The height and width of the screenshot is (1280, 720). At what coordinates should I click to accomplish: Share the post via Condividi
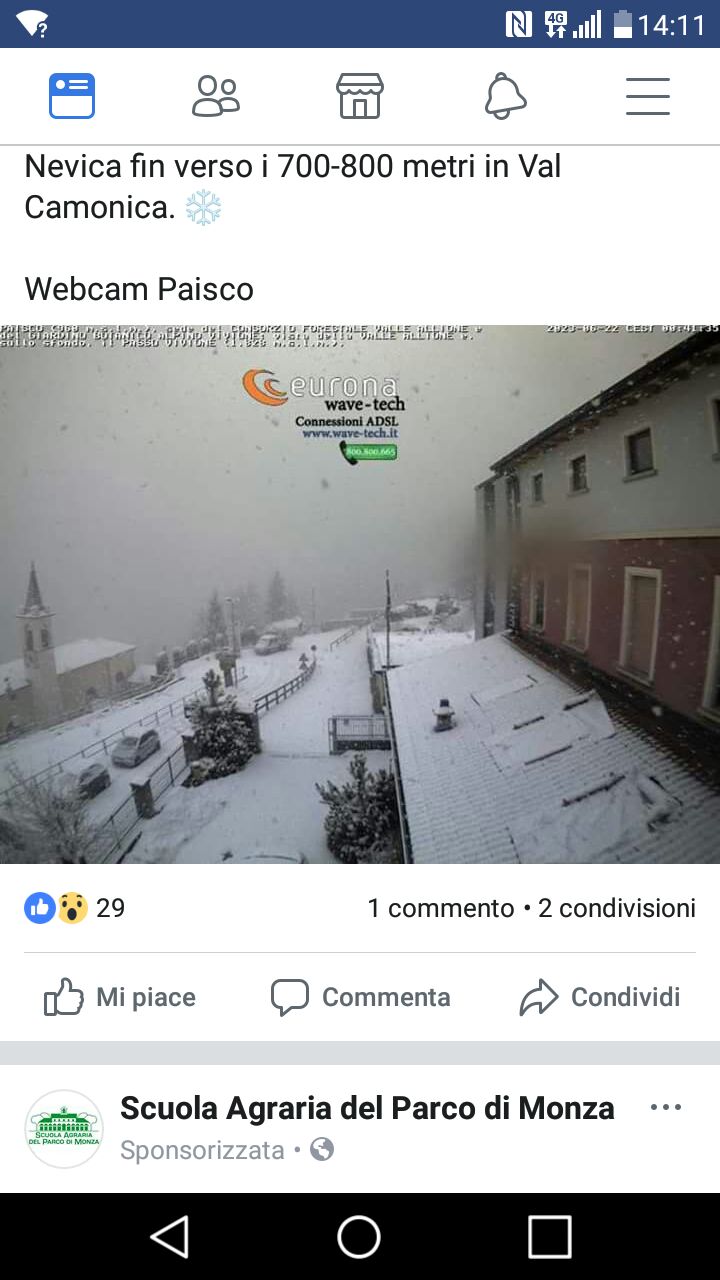[x=600, y=997]
